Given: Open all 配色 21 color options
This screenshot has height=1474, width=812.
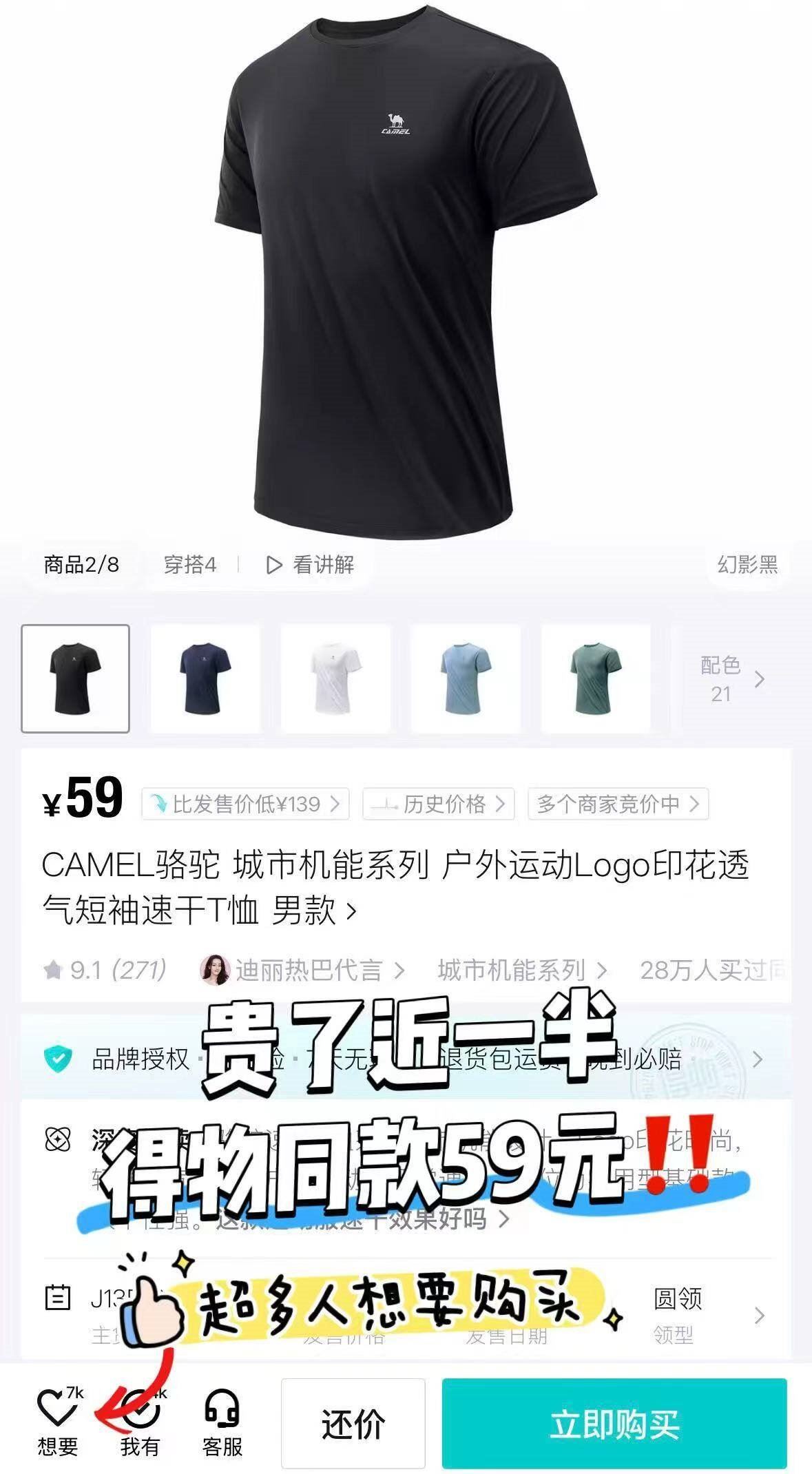Looking at the screenshot, I should (x=731, y=679).
